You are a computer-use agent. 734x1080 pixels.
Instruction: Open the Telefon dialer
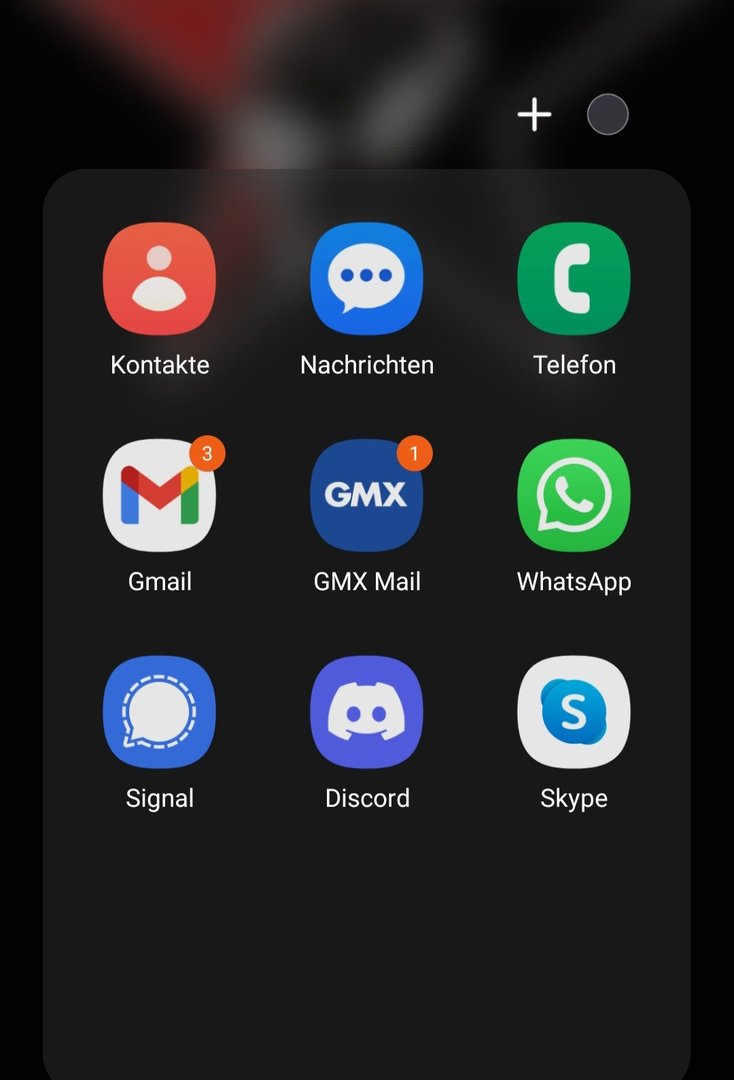573,279
